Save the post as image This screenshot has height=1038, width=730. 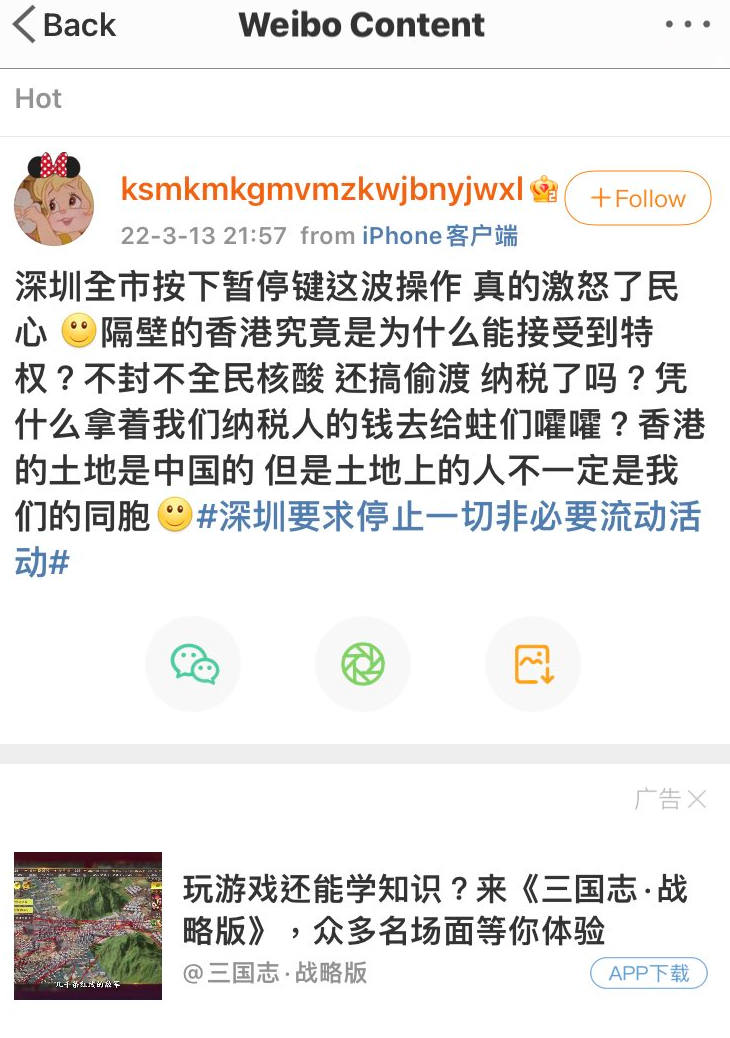[x=533, y=663]
